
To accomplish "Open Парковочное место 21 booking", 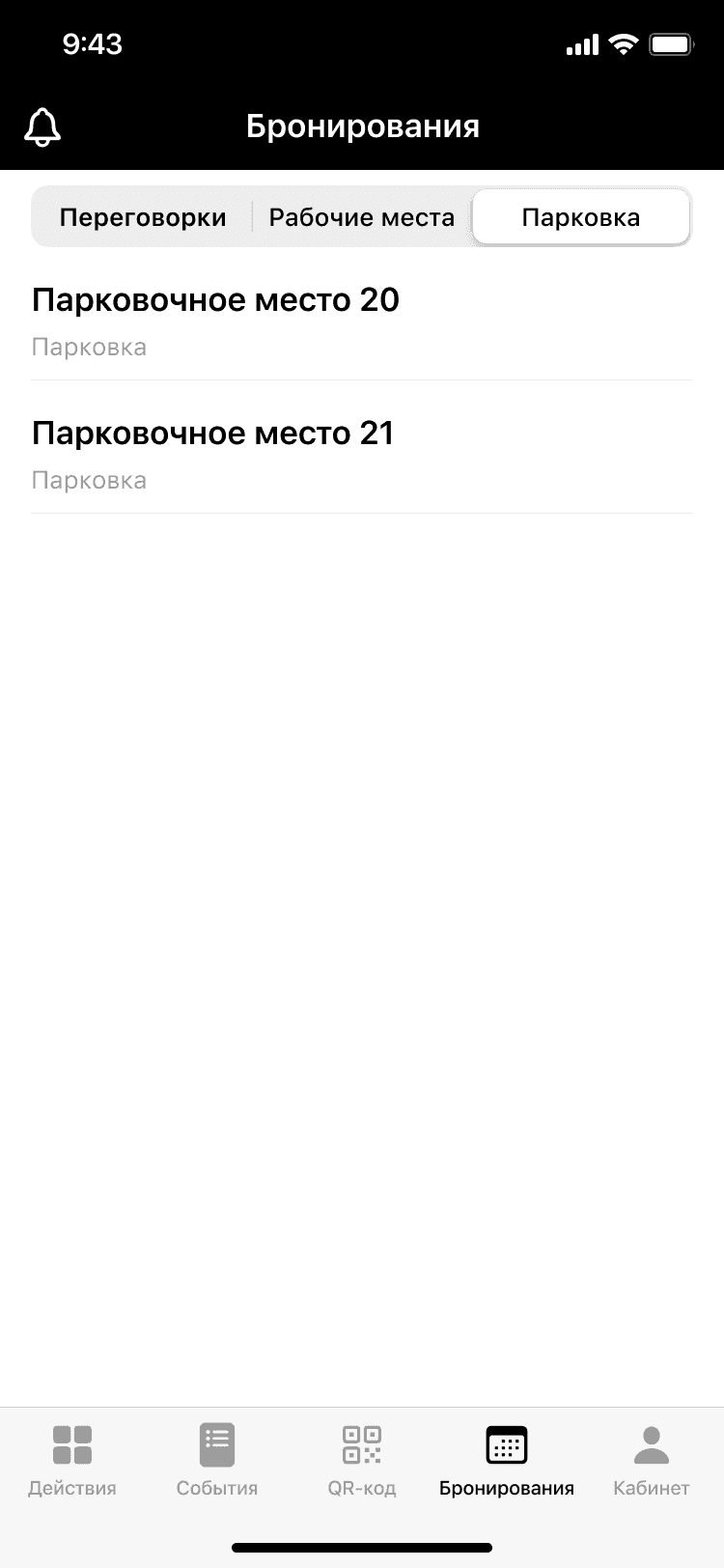I will coord(212,433).
